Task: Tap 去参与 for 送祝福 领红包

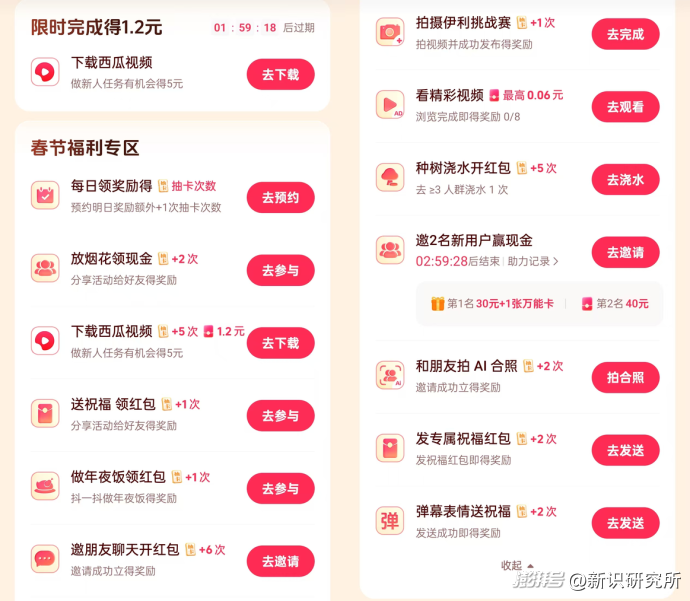Action: [x=280, y=416]
